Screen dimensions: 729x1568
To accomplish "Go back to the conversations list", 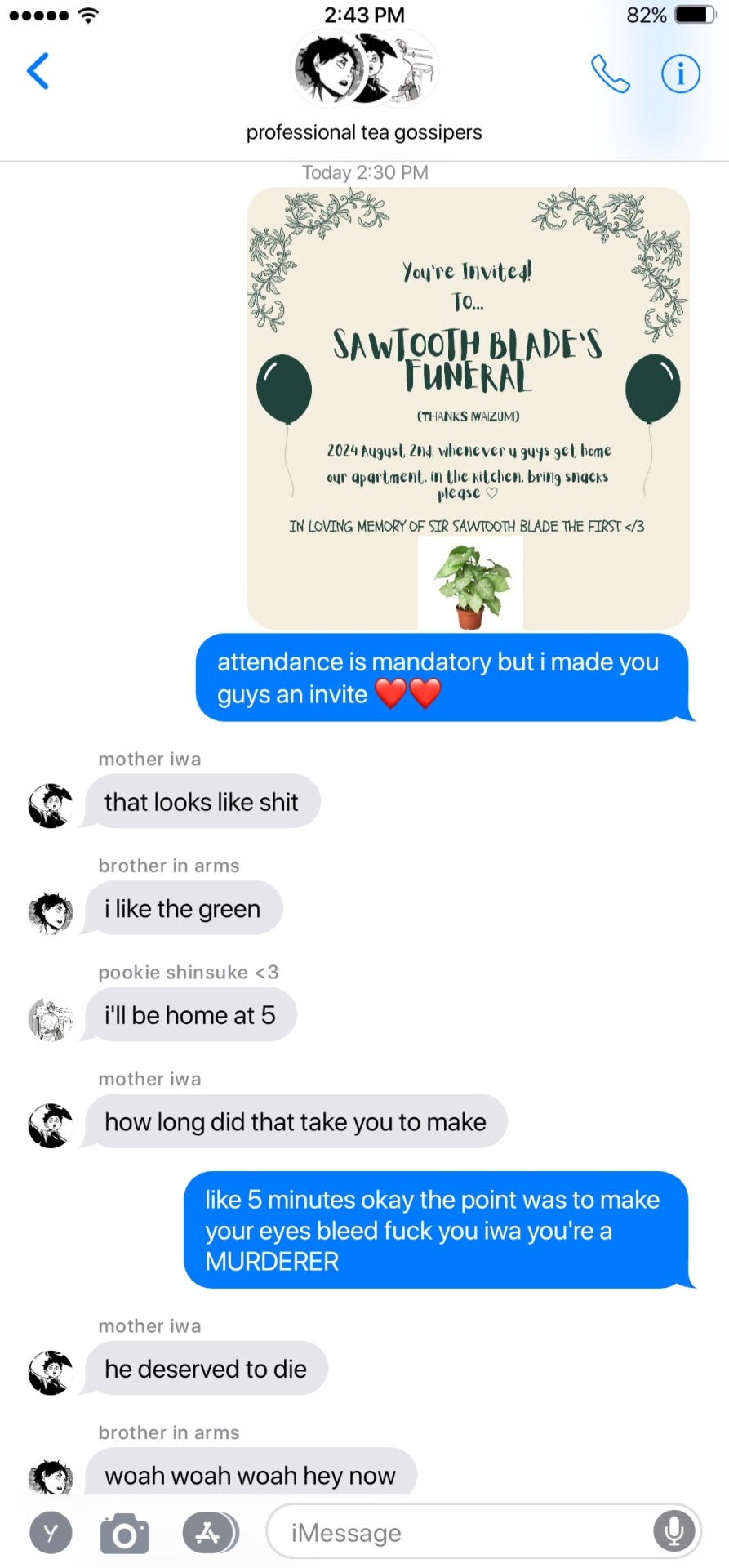I will click(38, 71).
